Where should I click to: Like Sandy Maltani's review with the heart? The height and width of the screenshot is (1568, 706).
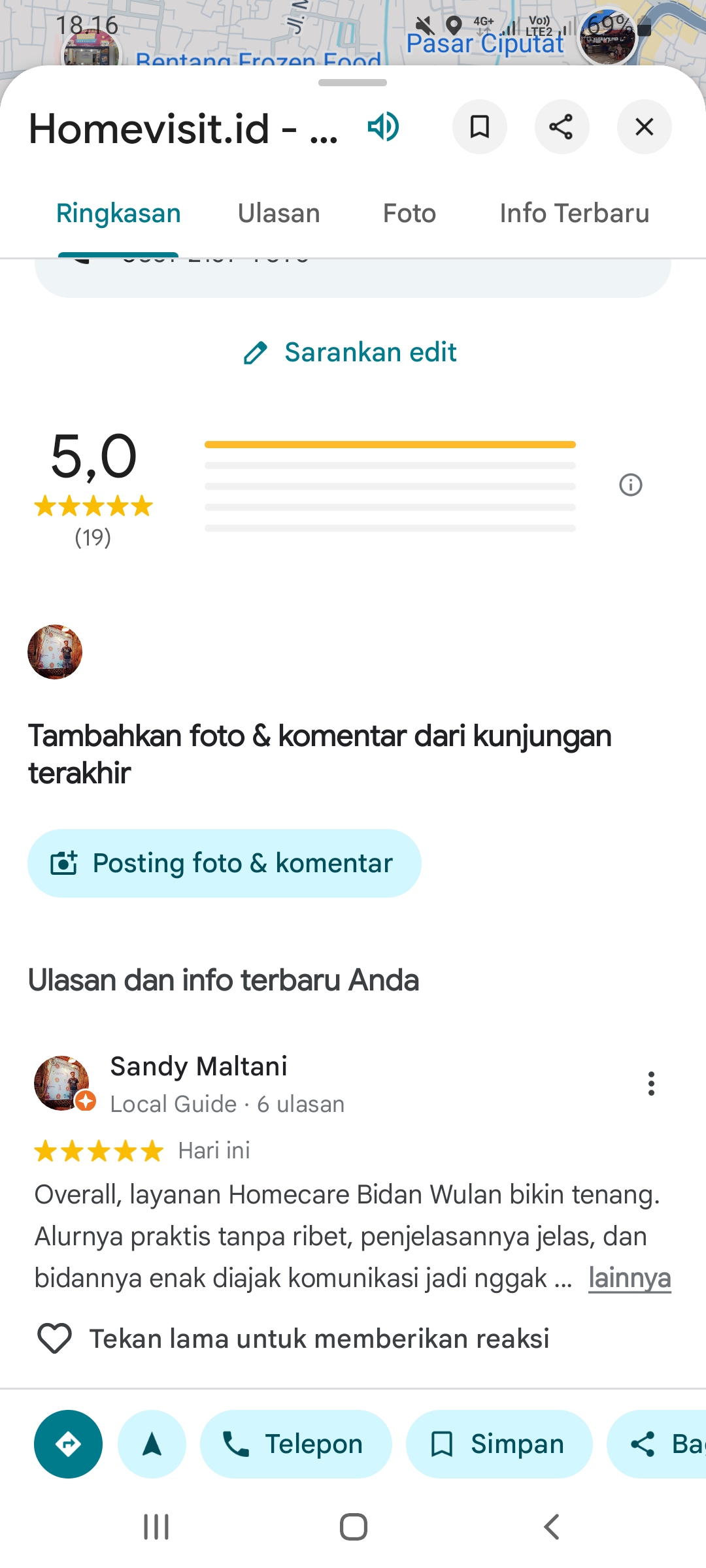[x=55, y=1339]
